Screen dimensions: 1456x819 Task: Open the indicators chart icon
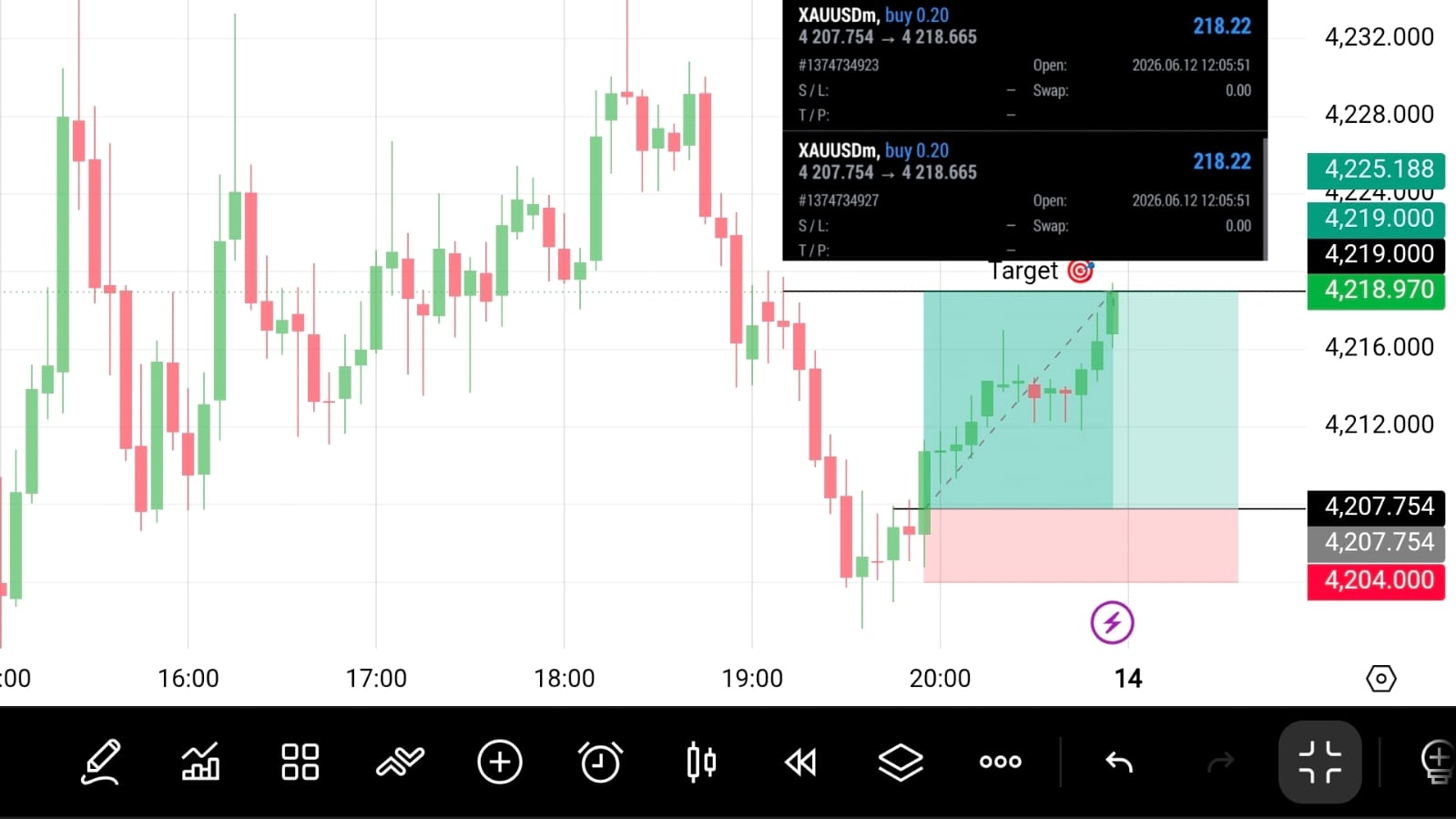pos(201,762)
